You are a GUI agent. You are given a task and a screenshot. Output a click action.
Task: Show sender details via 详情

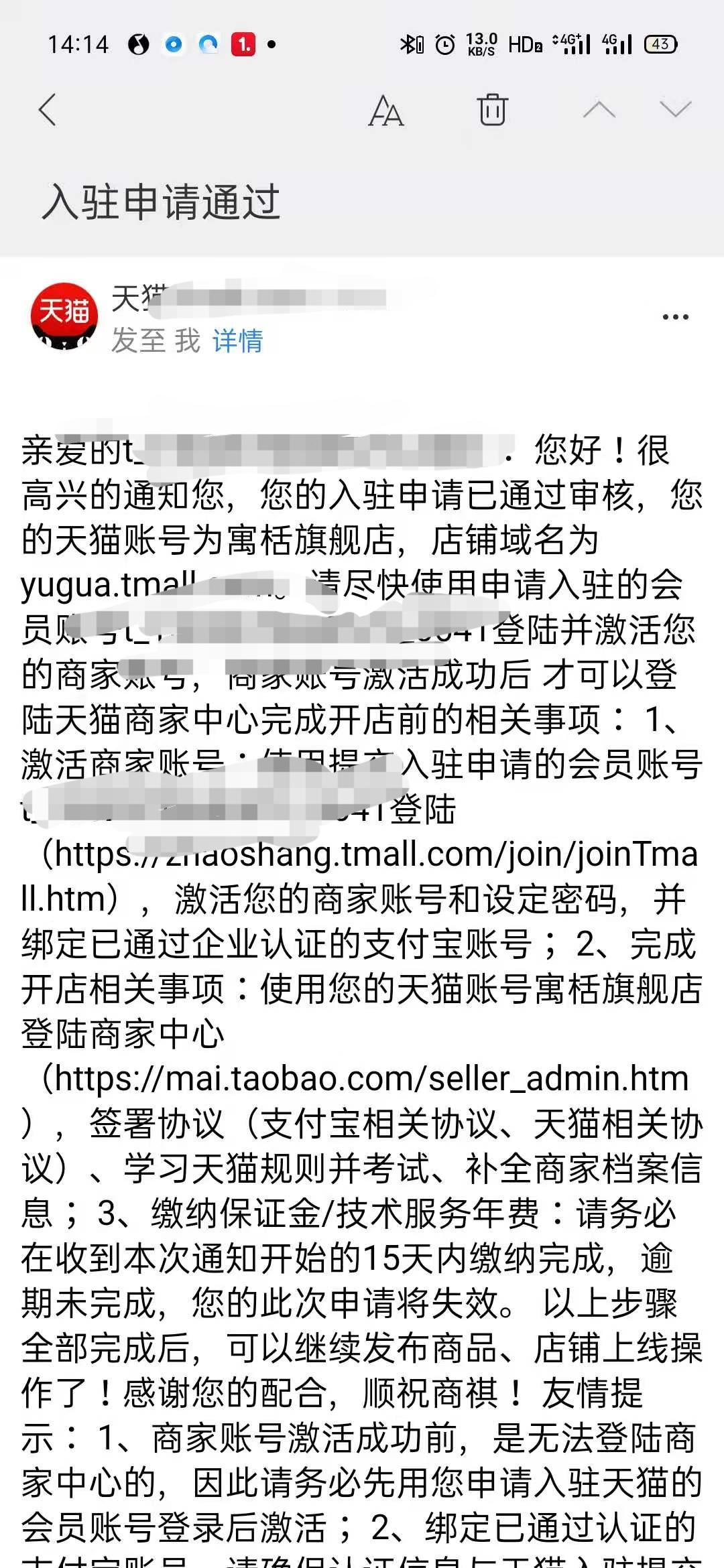point(238,340)
